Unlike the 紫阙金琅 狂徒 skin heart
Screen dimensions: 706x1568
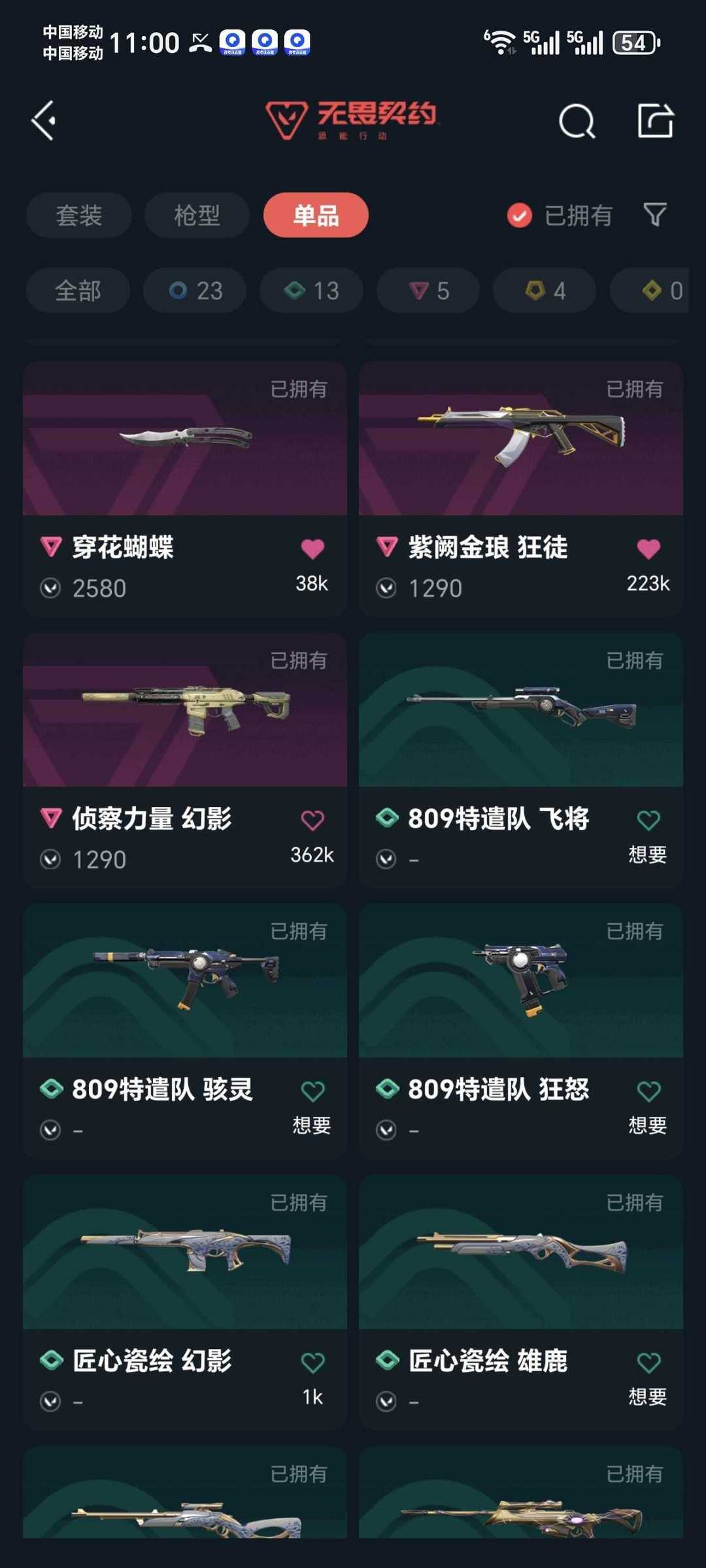coord(648,549)
